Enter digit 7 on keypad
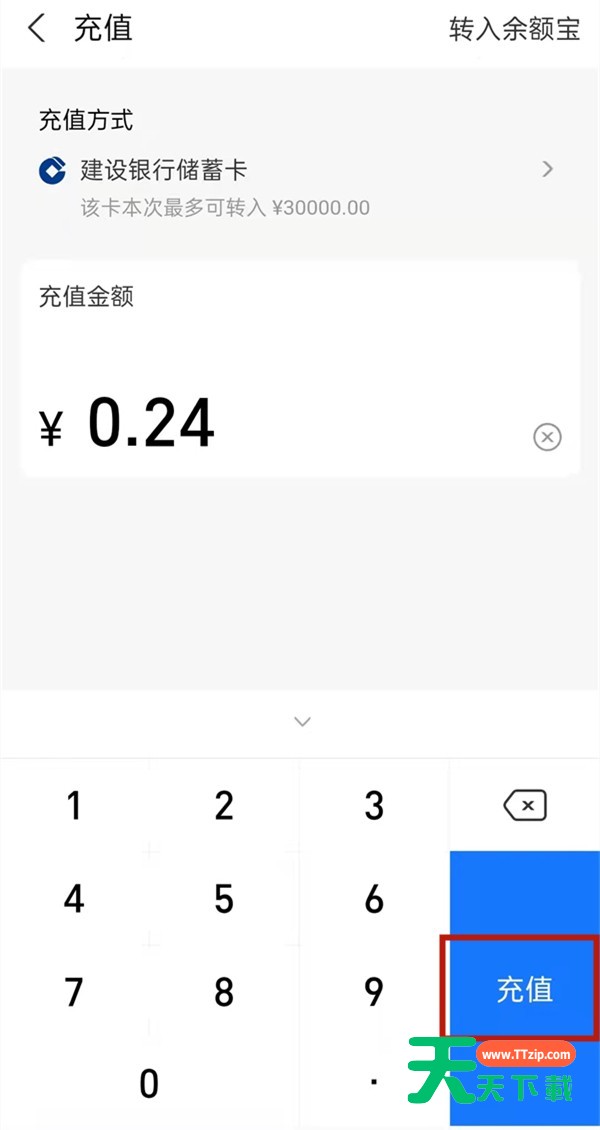This screenshot has width=600, height=1130. 74,991
